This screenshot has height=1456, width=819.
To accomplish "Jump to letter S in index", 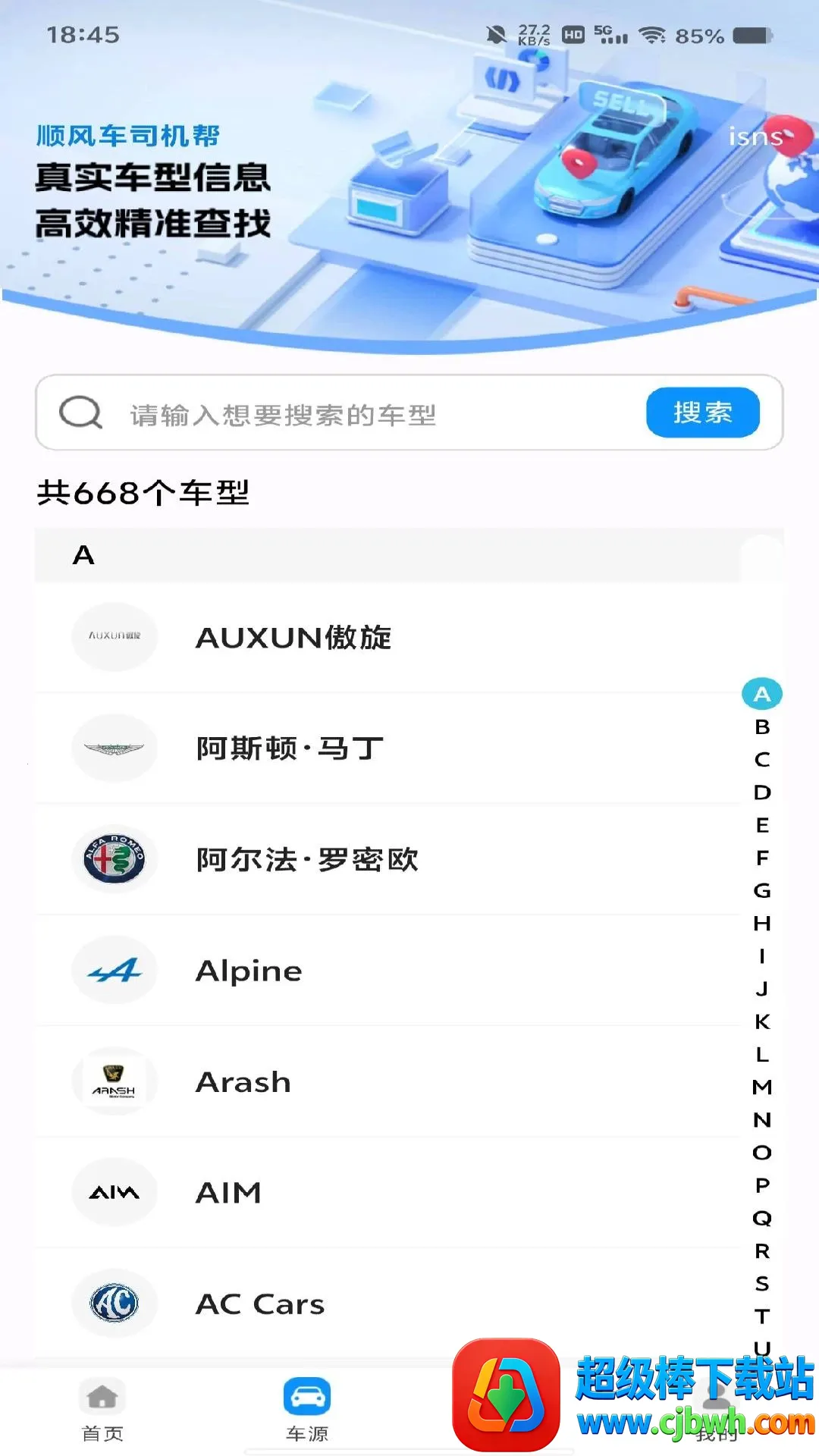I will tap(762, 1283).
